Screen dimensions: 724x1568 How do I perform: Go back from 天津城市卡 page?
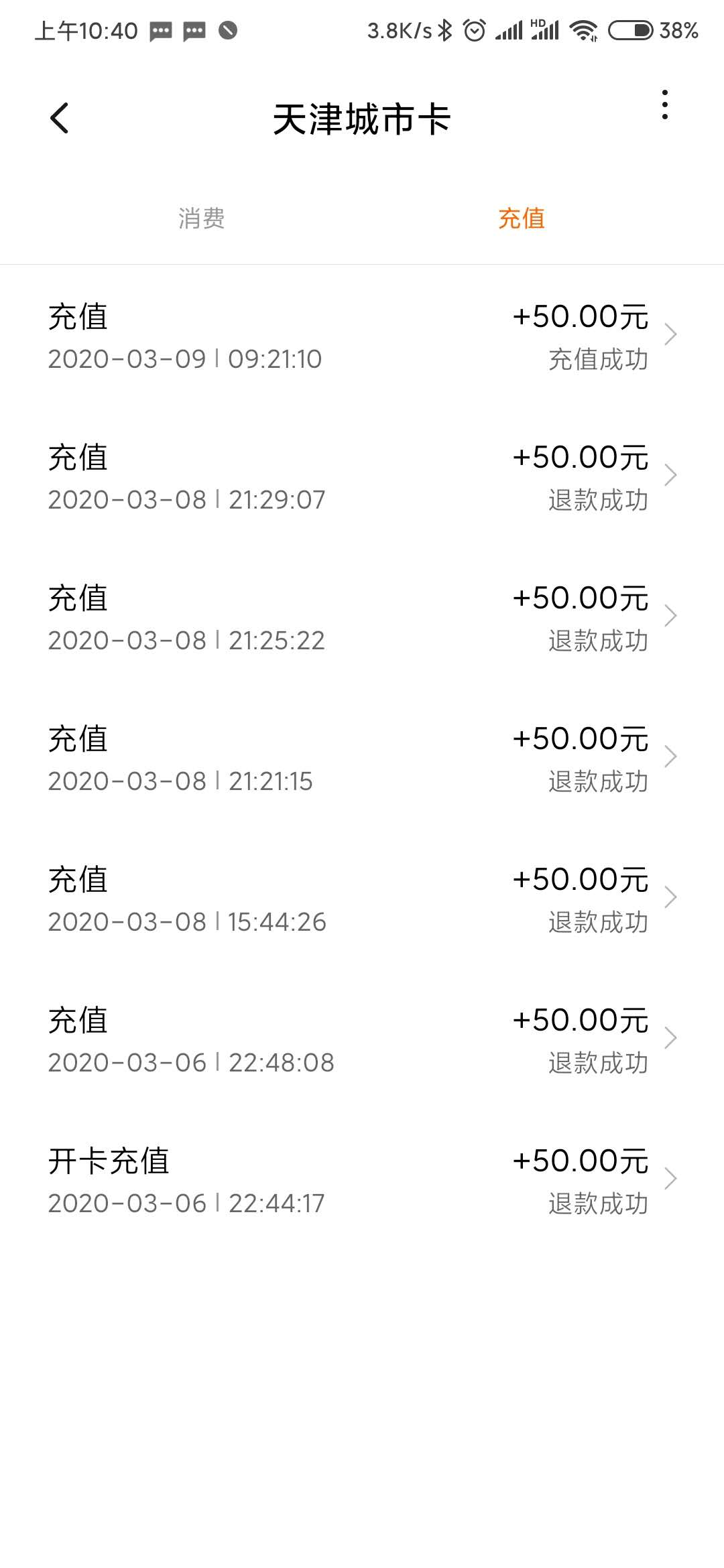click(x=60, y=119)
